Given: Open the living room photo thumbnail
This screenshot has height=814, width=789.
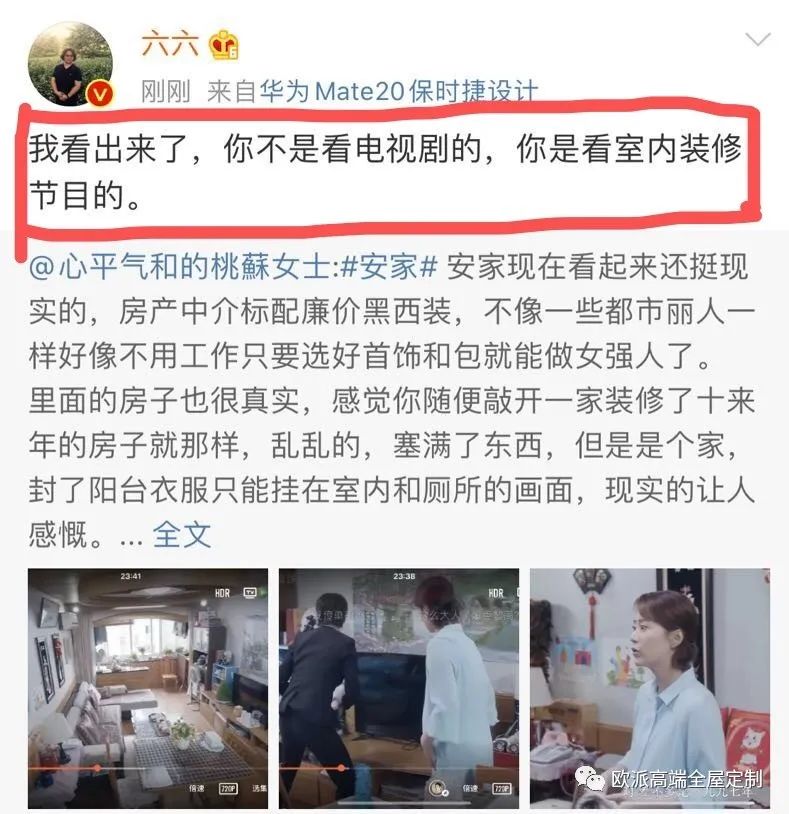Looking at the screenshot, I should [x=148, y=688].
